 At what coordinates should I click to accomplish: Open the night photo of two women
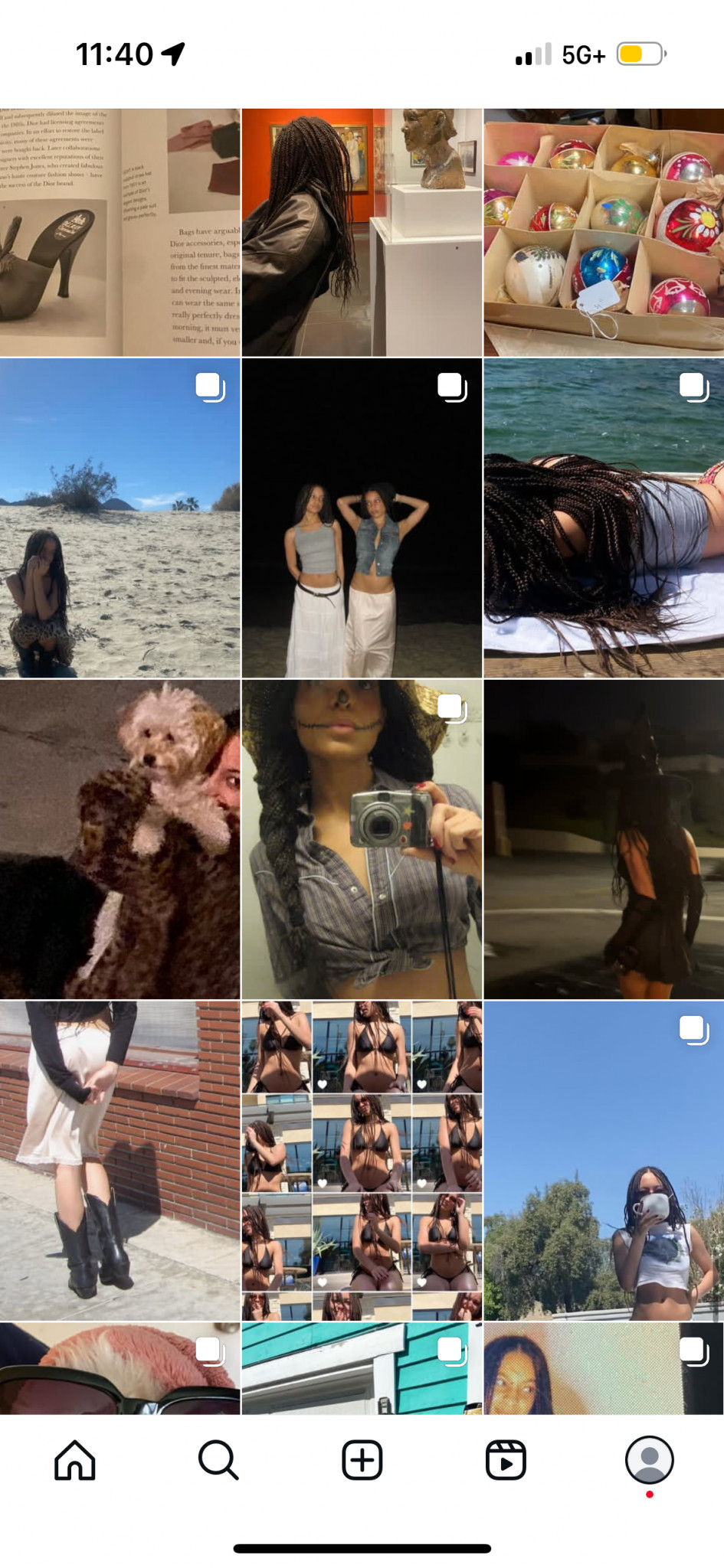(362, 518)
